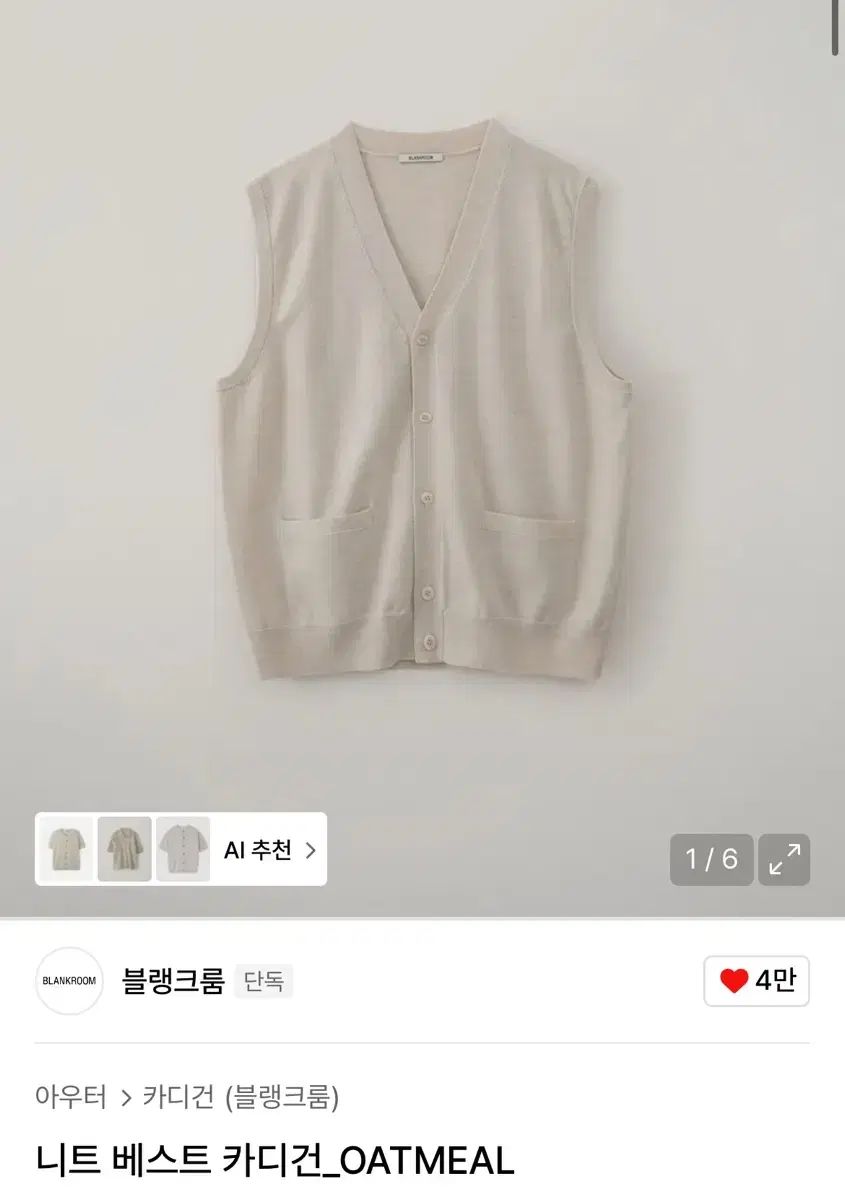Open the 블랭크룸 brand page
The image size is (845, 1200).
[x=172, y=981]
